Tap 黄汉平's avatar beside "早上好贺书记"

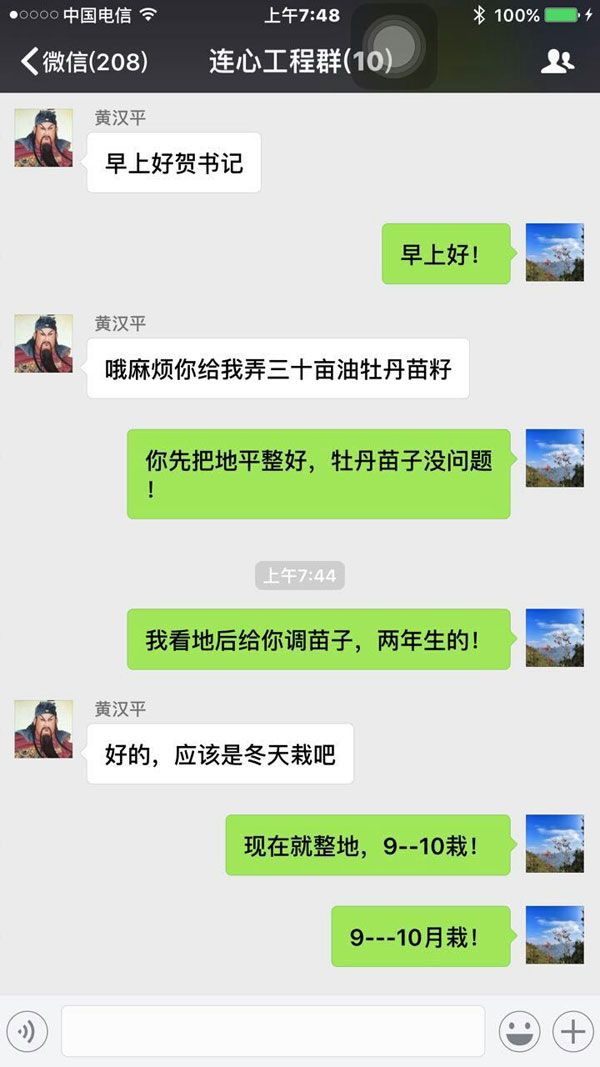point(43,137)
